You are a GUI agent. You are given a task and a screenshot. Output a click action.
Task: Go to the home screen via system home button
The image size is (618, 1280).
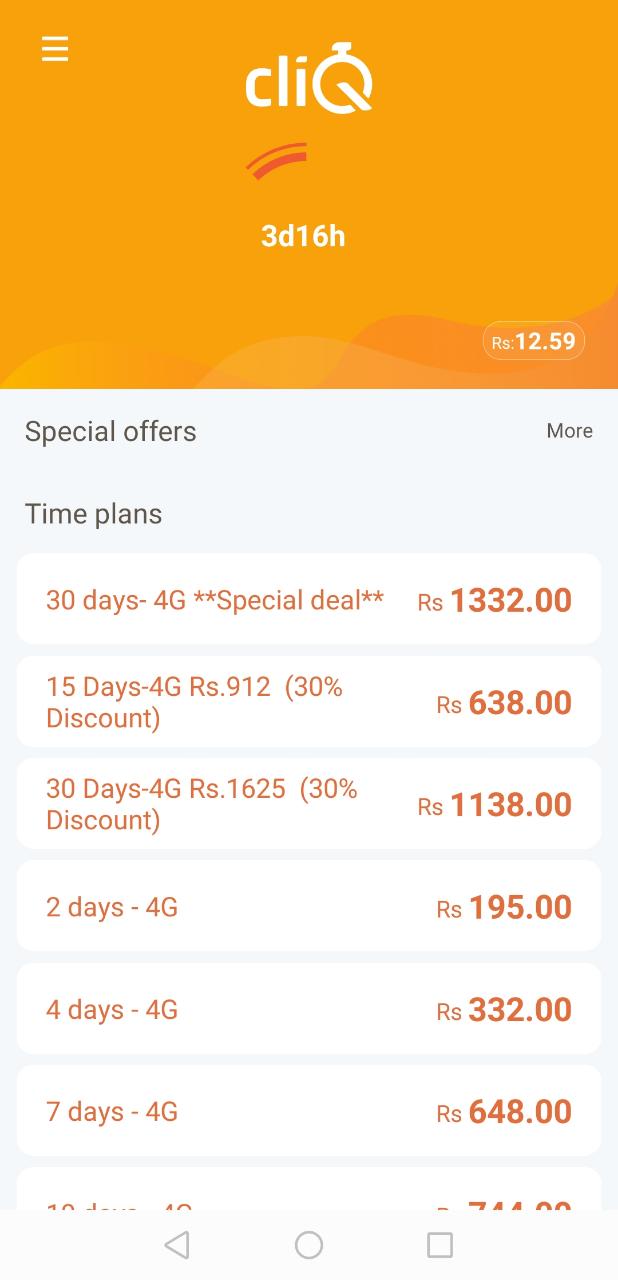(x=309, y=1245)
